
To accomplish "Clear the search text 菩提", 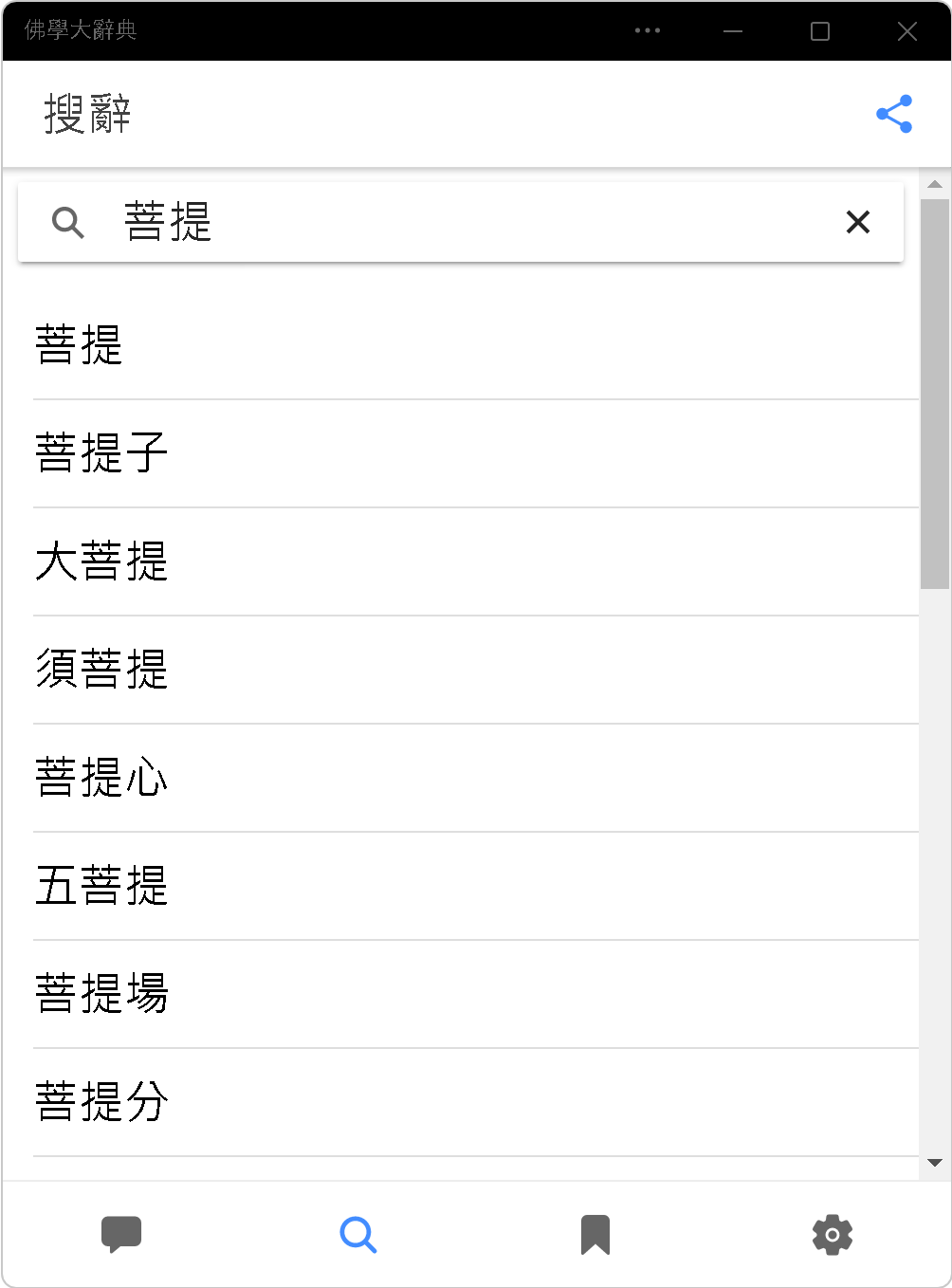I will pos(857,222).
